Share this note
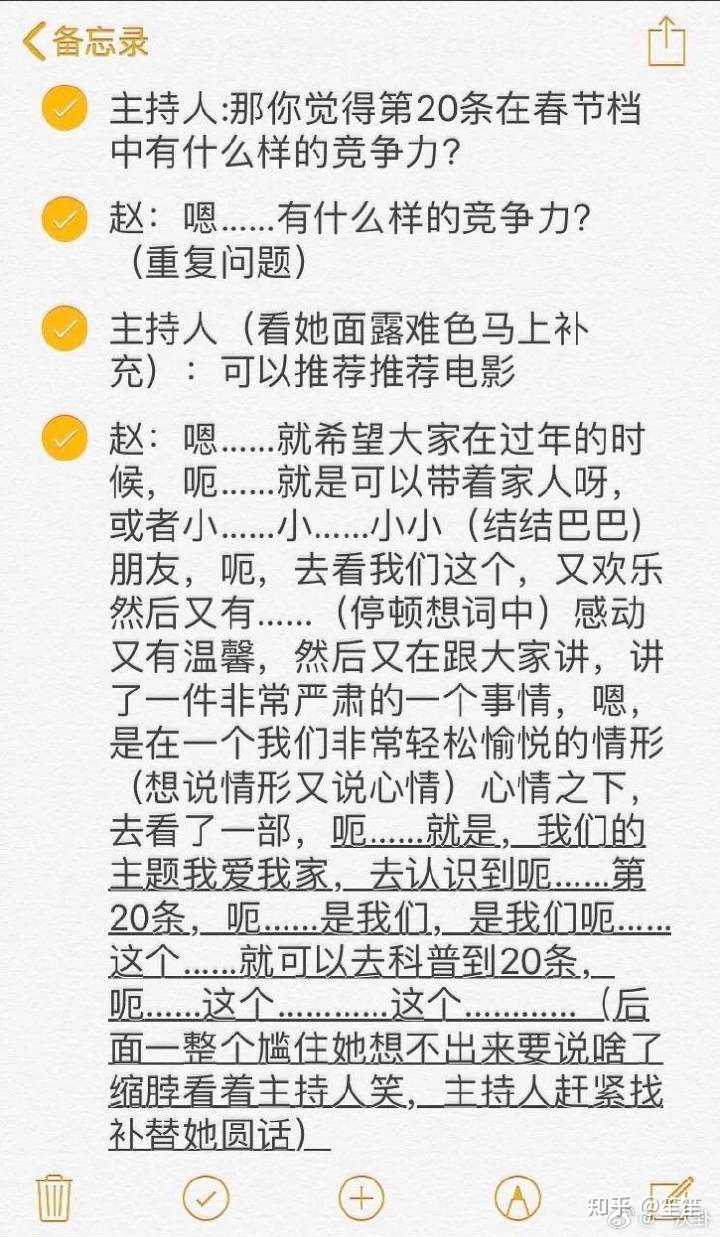Image resolution: width=720 pixels, height=1237 pixels. point(666,42)
